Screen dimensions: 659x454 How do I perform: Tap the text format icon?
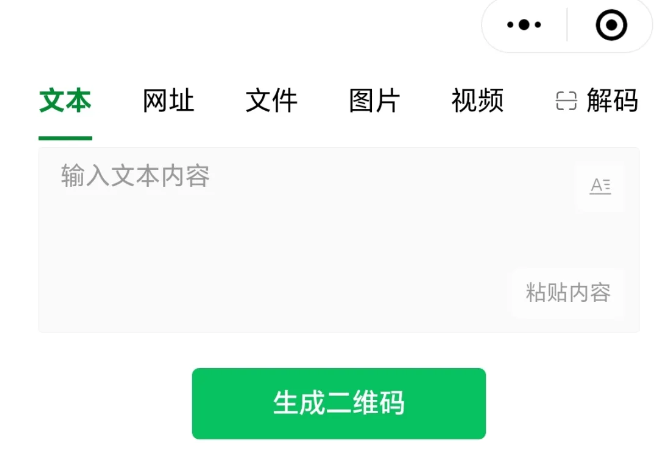pos(600,186)
